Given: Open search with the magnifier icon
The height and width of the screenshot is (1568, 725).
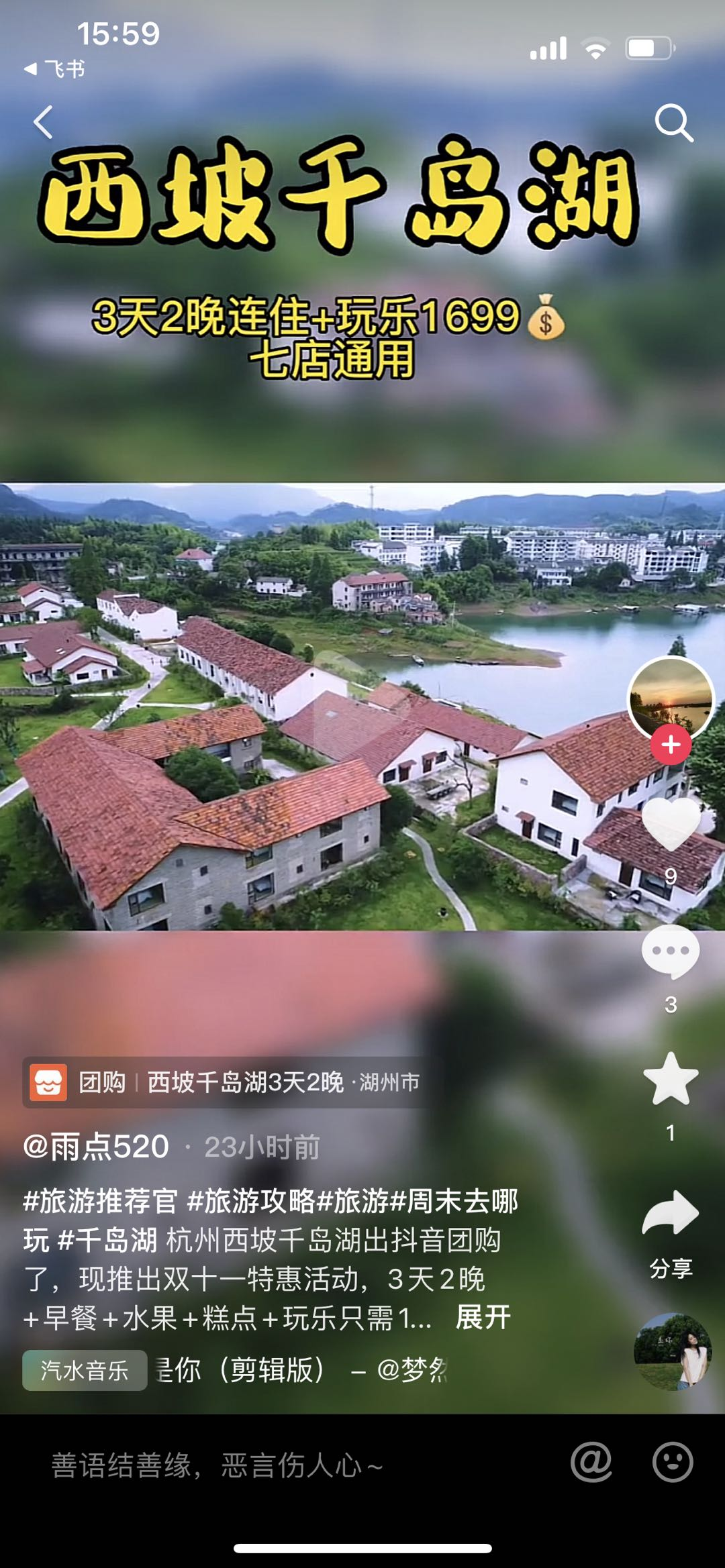Looking at the screenshot, I should (x=673, y=123).
